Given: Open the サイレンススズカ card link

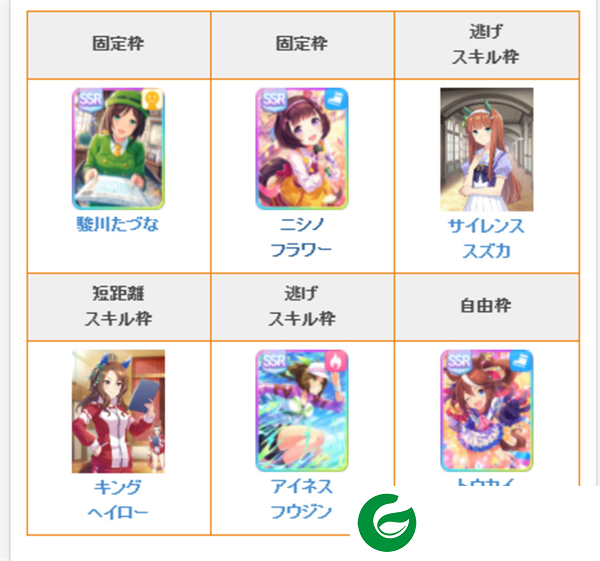Looking at the screenshot, I should pos(486,238).
